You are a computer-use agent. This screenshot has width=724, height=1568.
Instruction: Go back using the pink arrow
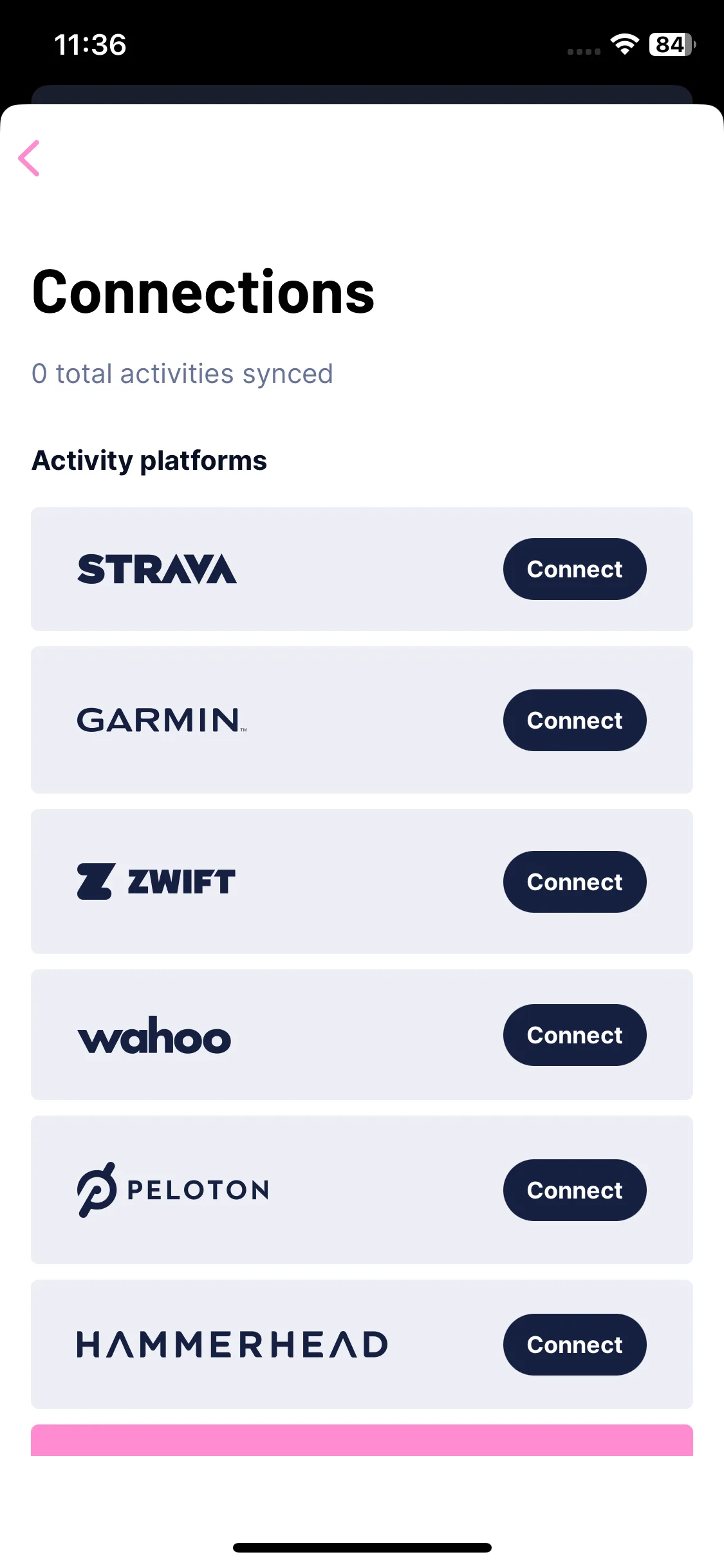(x=29, y=158)
